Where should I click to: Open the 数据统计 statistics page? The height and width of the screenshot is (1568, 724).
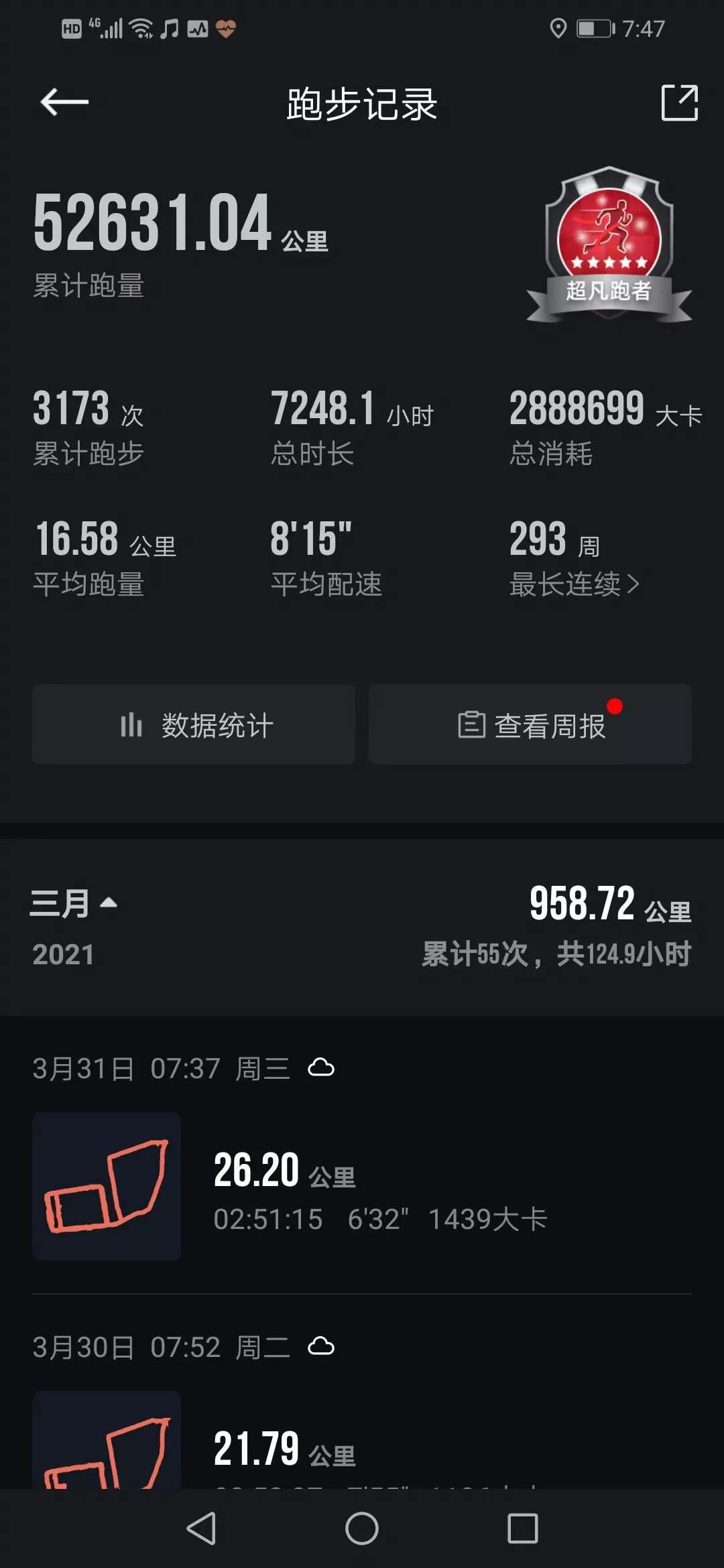(193, 725)
